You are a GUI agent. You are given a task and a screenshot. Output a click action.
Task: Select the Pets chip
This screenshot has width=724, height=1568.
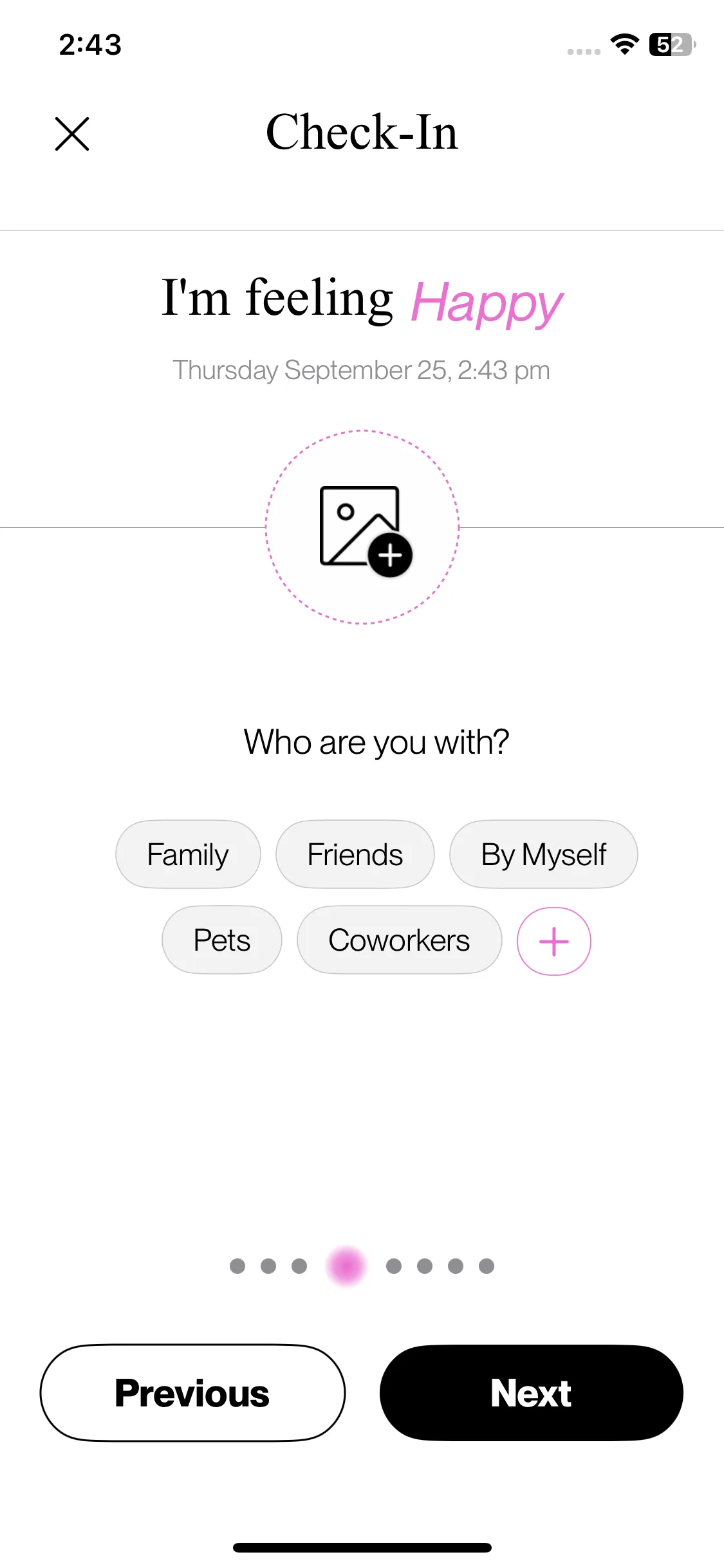point(221,940)
